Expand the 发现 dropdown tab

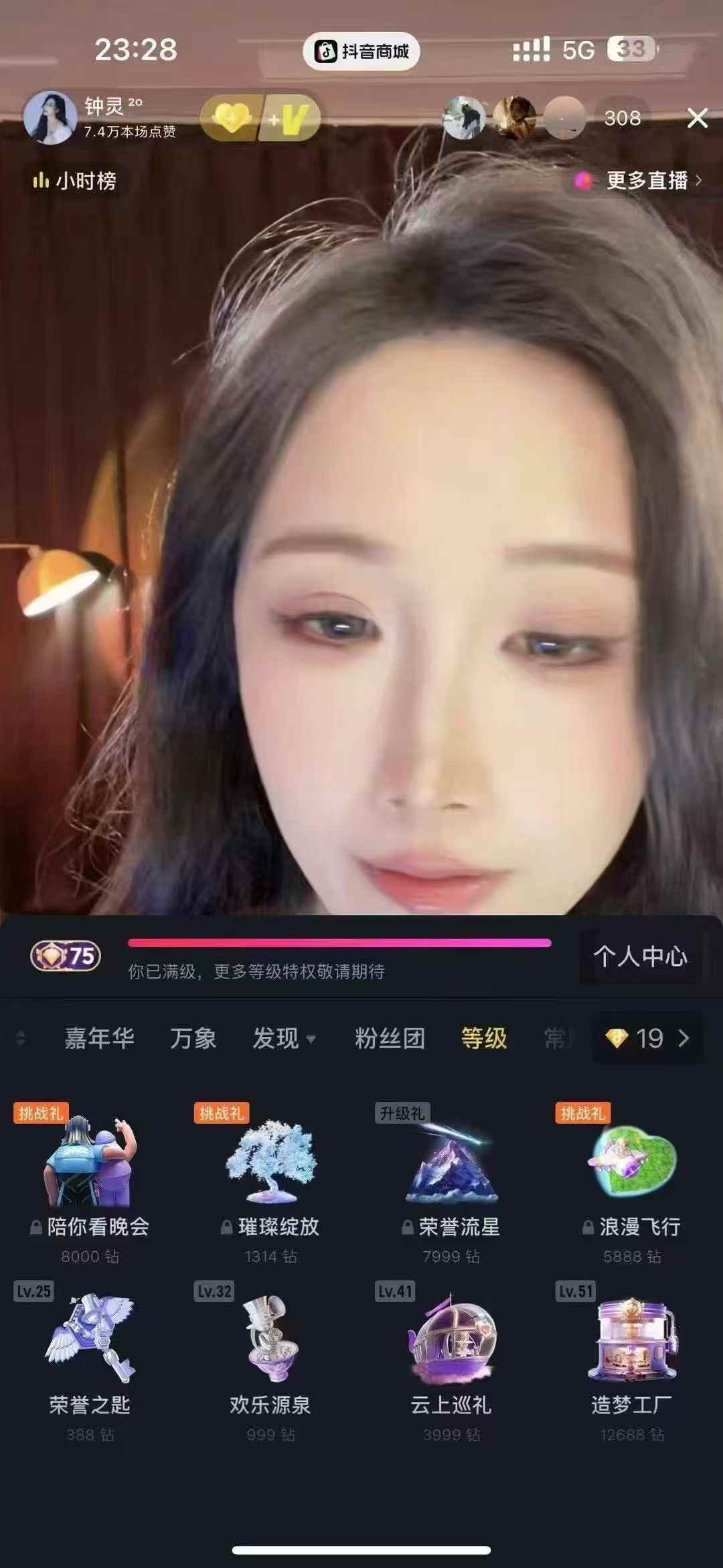coord(283,1038)
